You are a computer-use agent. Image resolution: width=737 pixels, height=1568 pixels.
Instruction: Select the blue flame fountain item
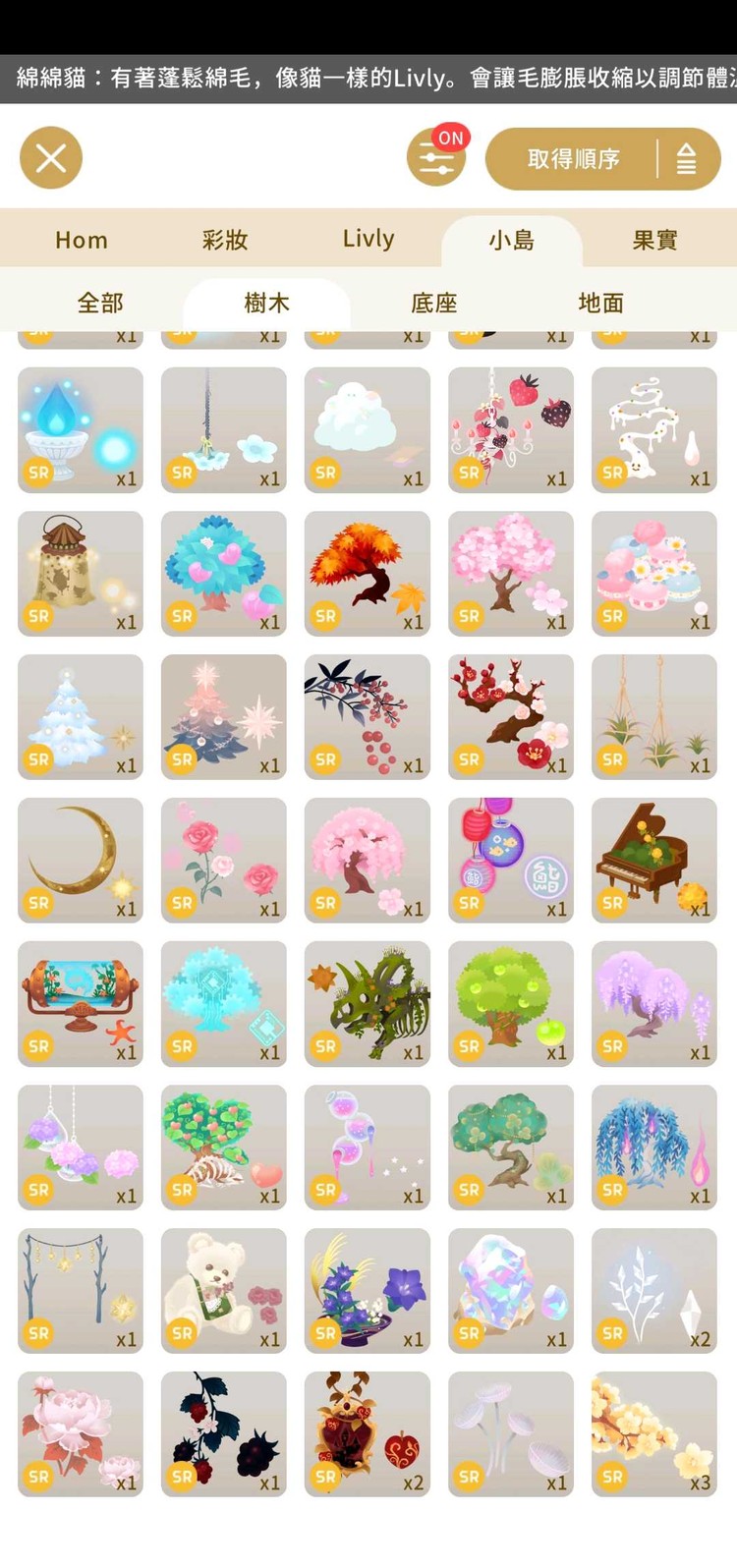[x=81, y=430]
